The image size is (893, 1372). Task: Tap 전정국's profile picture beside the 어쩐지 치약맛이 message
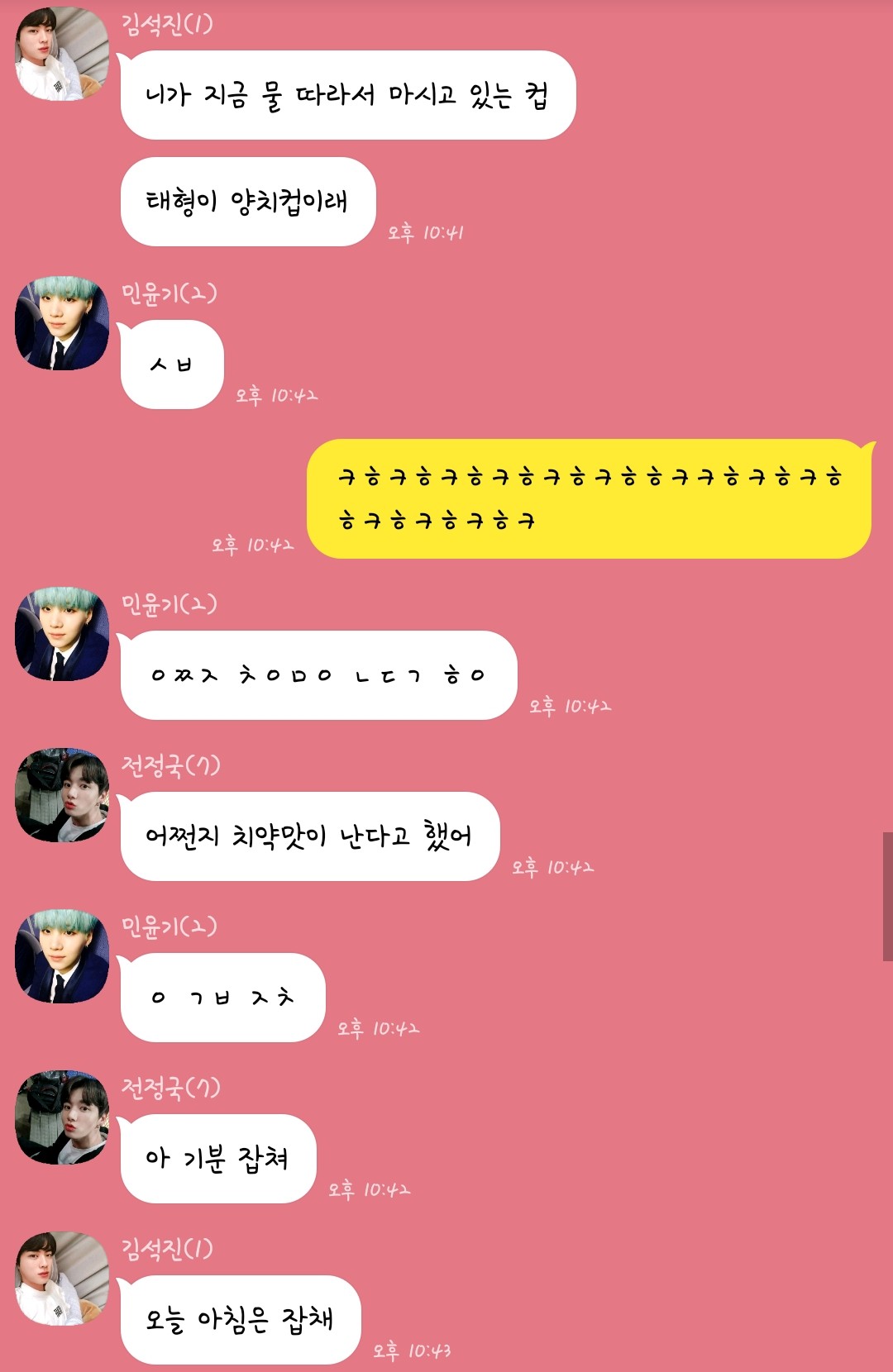pyautogui.click(x=62, y=795)
